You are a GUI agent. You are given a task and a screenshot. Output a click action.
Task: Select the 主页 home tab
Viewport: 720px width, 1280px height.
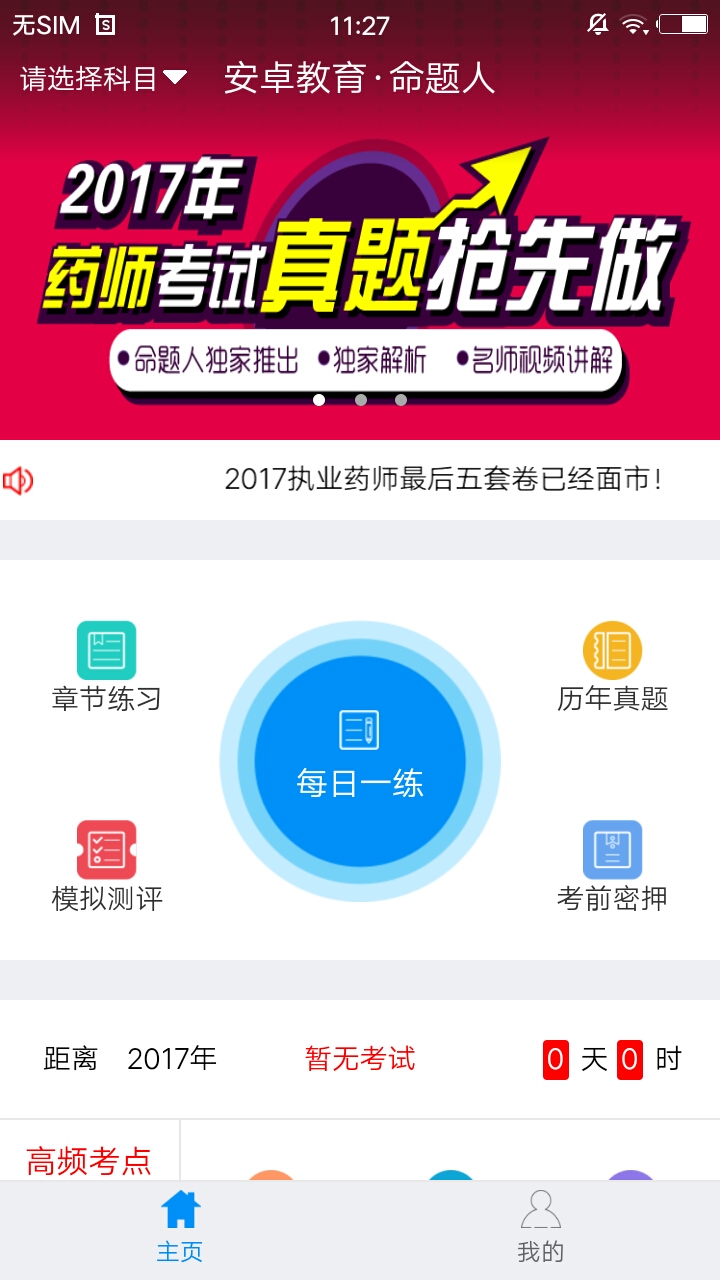pos(180,1228)
